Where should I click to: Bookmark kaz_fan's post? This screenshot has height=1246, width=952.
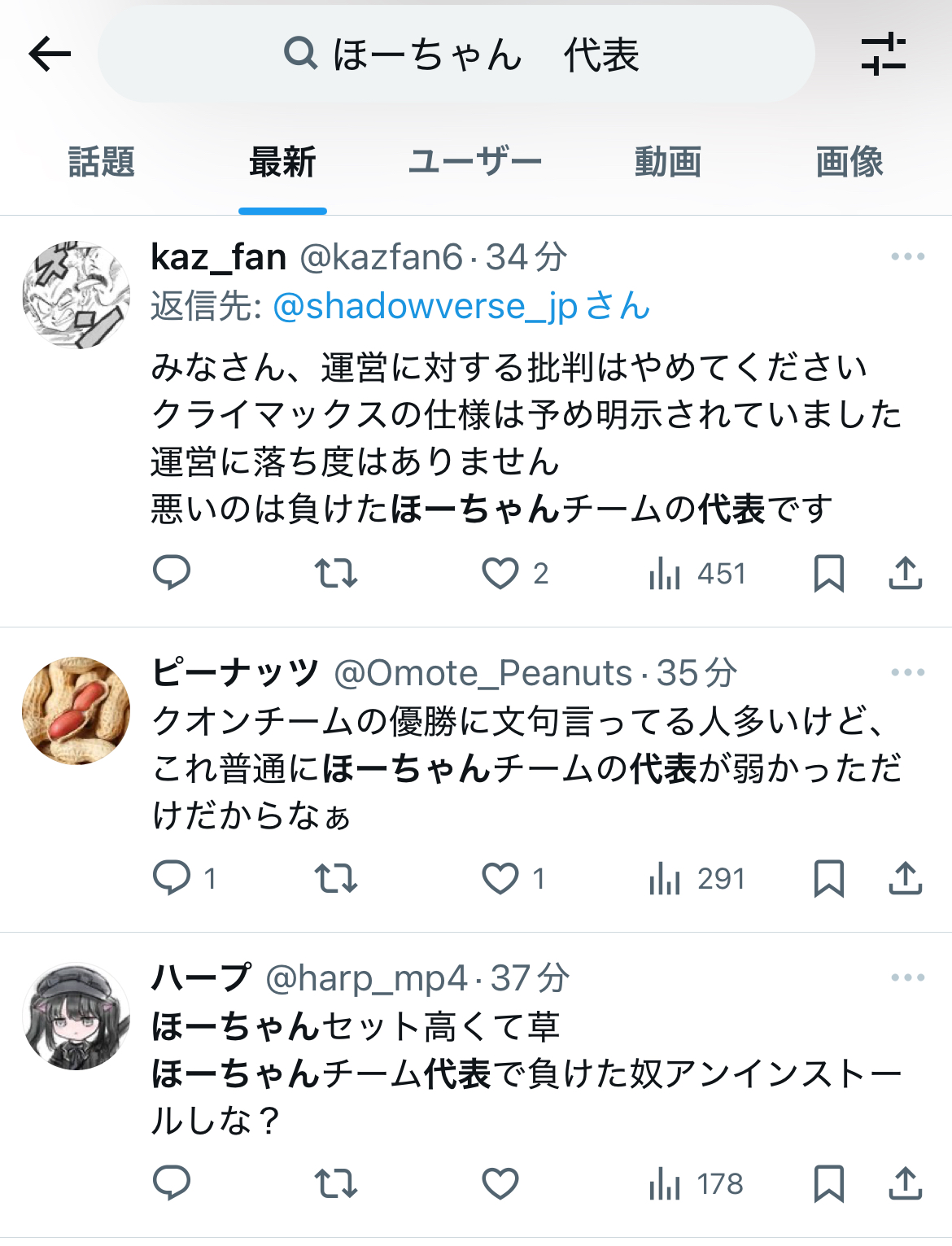tap(828, 574)
